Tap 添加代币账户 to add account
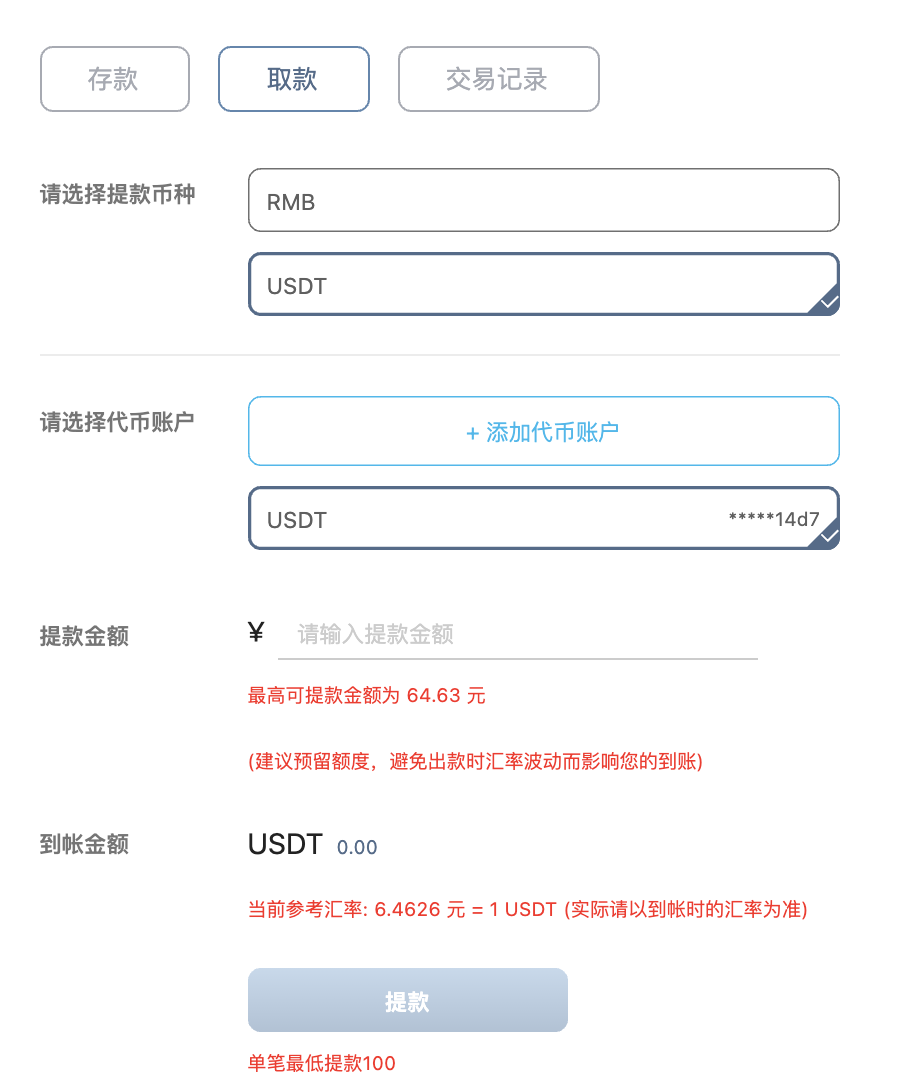The height and width of the screenshot is (1086, 902). [543, 431]
